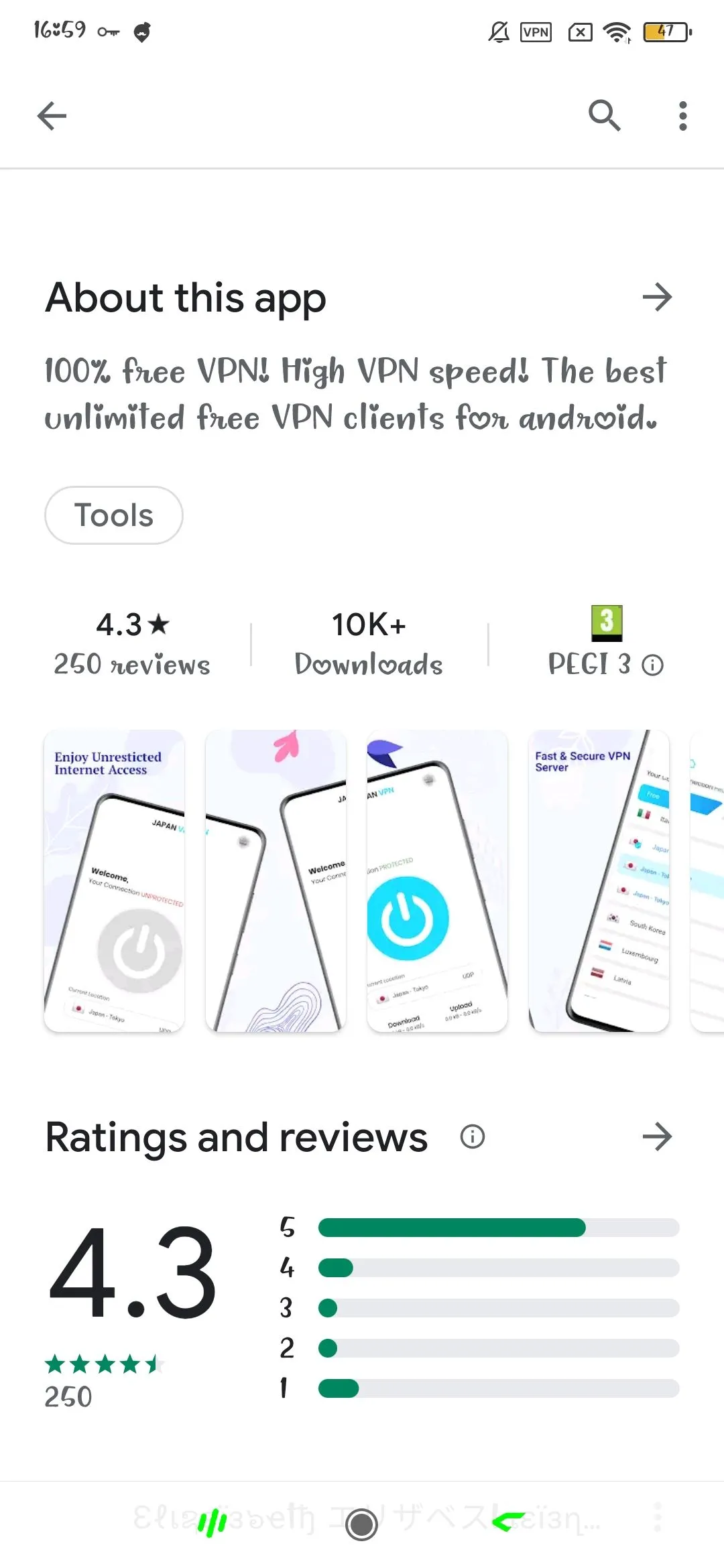Viewport: 724px width, 1568px height.
Task: Tap the info icon beside Ratings and reviews
Action: 473,1137
